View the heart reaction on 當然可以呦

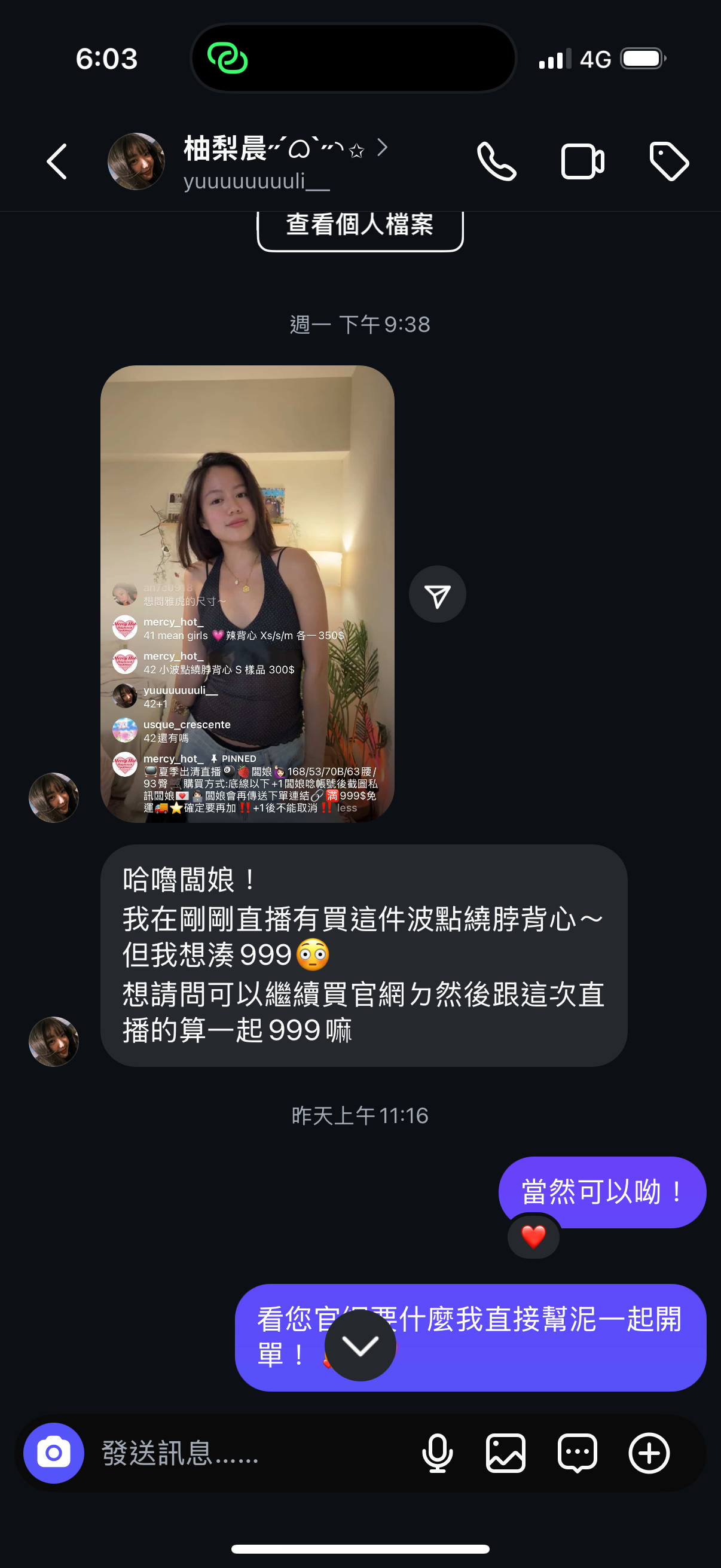[x=534, y=1236]
